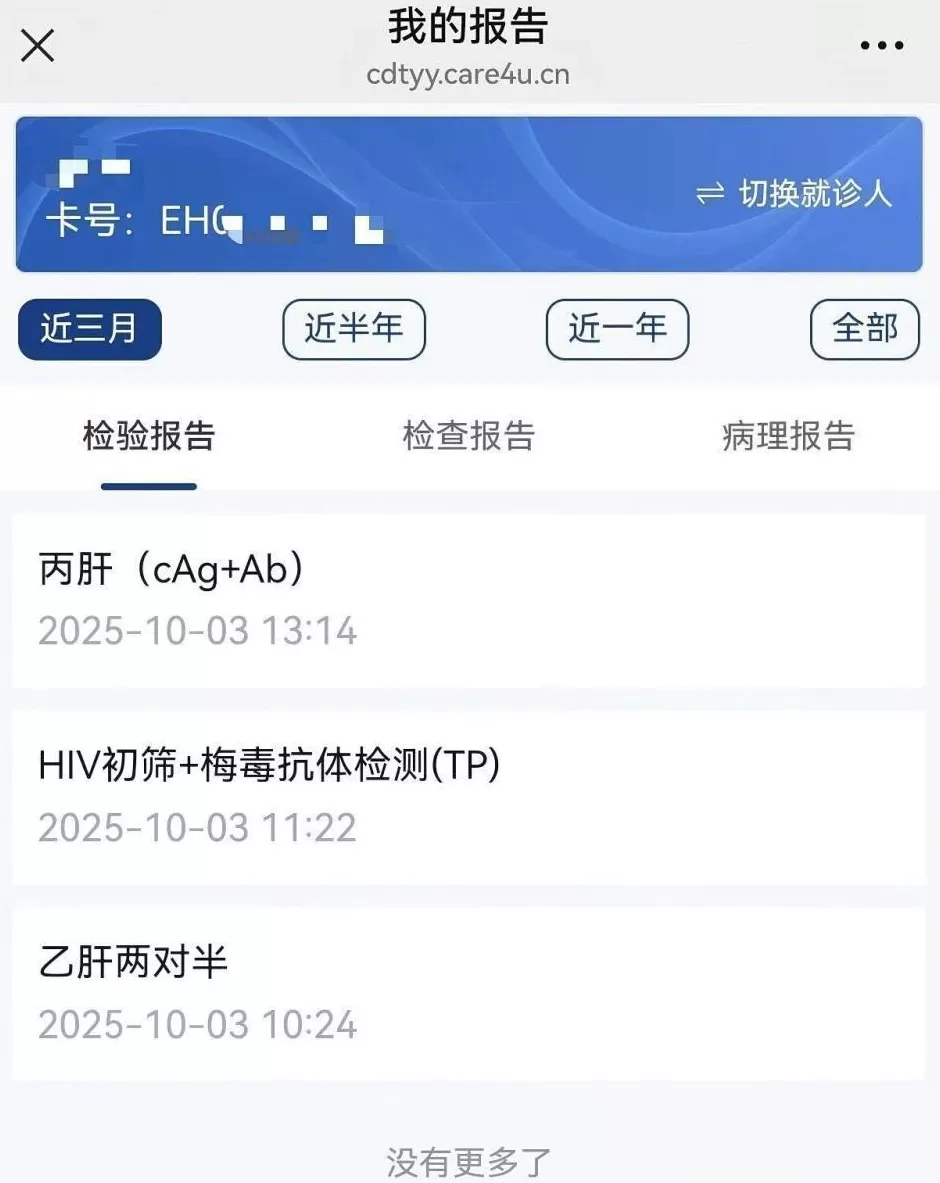Select the 全部 filter to show all reports
940x1183 pixels.
coord(864,329)
